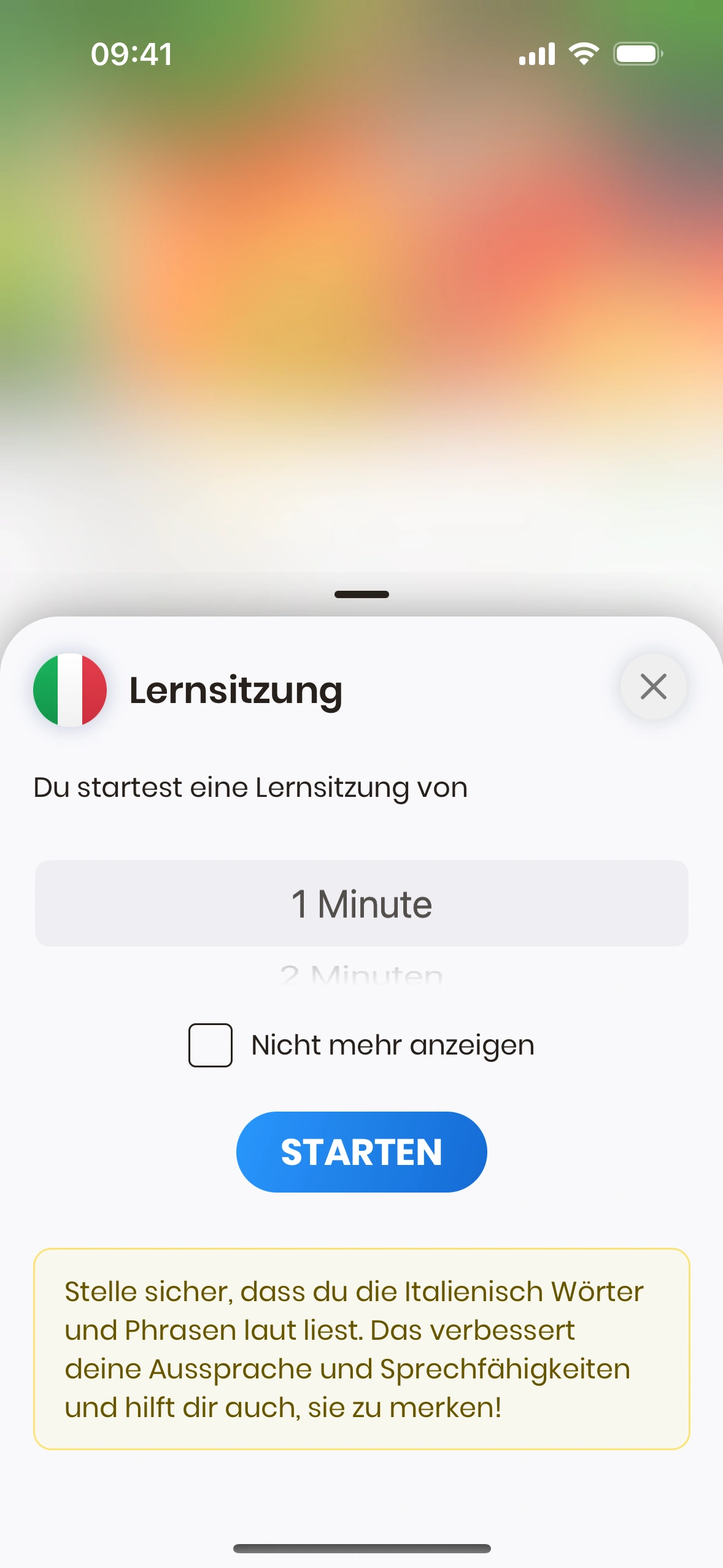Check the 'Nicht mehr anzeigen' box

point(210,1045)
